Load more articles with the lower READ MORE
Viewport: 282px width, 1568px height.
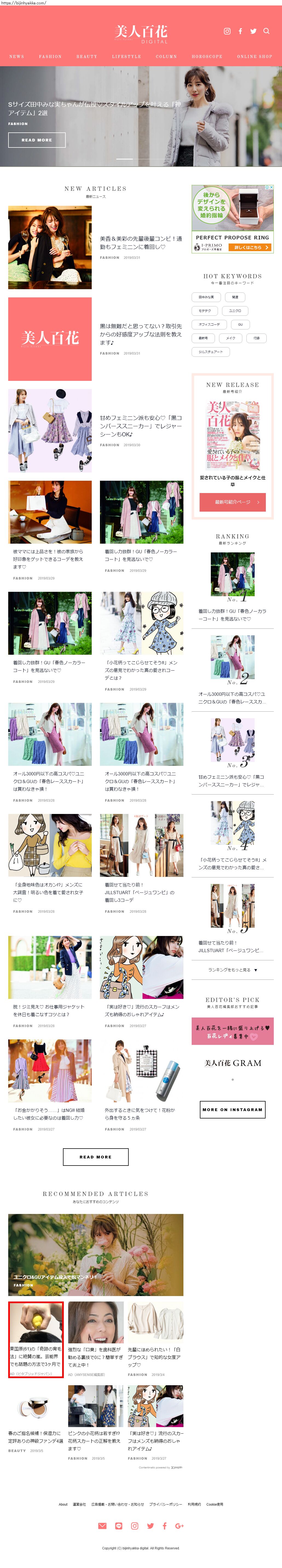coord(96,1157)
